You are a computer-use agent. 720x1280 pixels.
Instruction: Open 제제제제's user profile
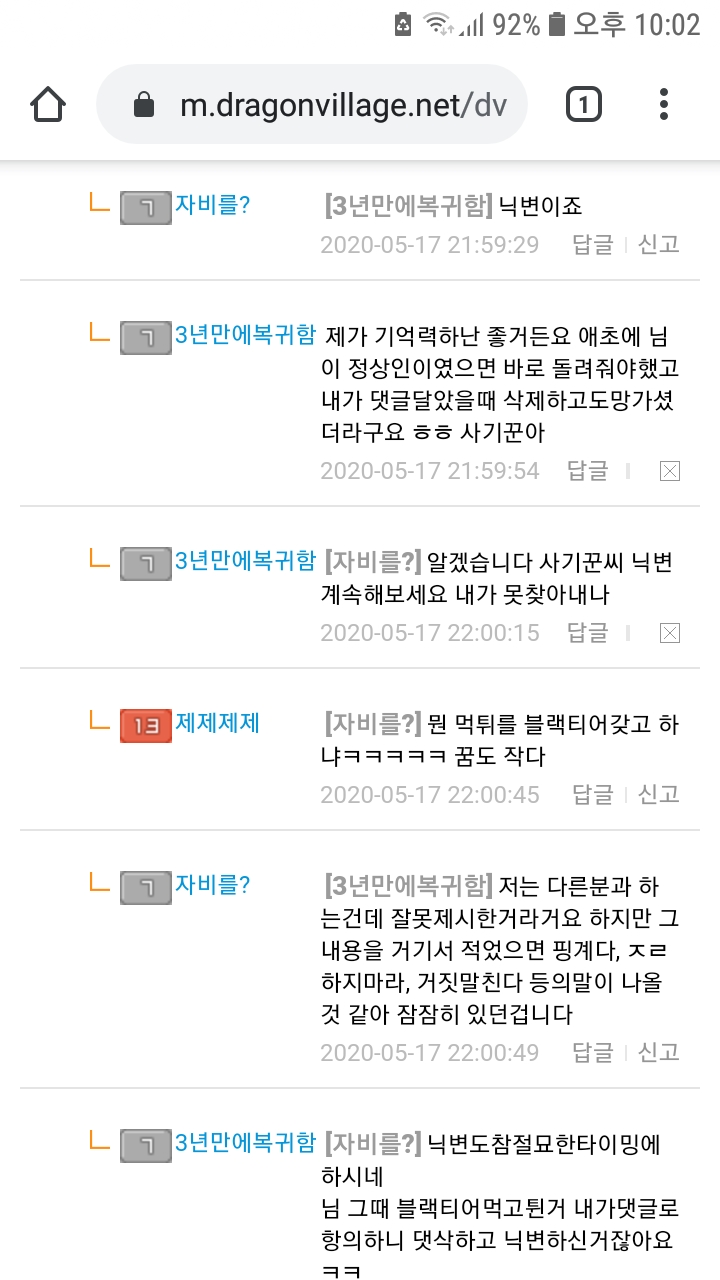(217, 723)
